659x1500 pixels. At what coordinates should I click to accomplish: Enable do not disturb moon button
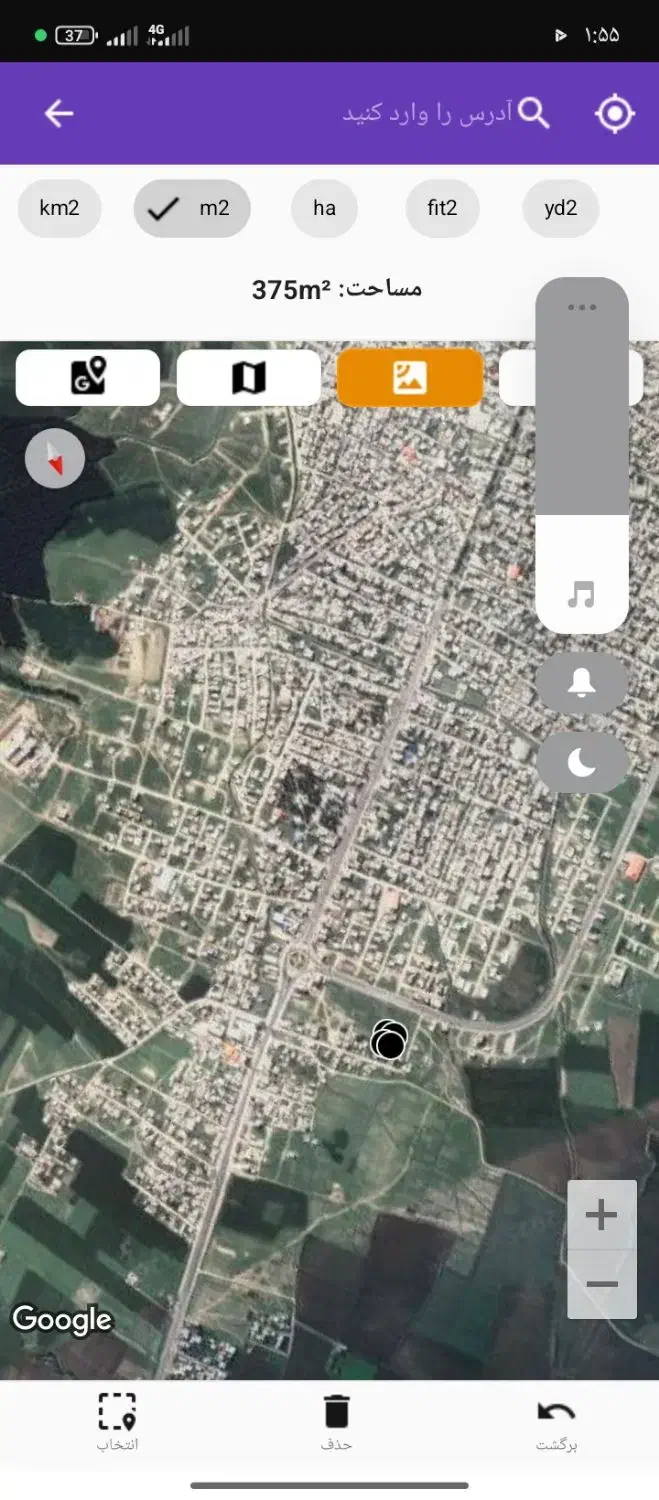[x=582, y=764]
